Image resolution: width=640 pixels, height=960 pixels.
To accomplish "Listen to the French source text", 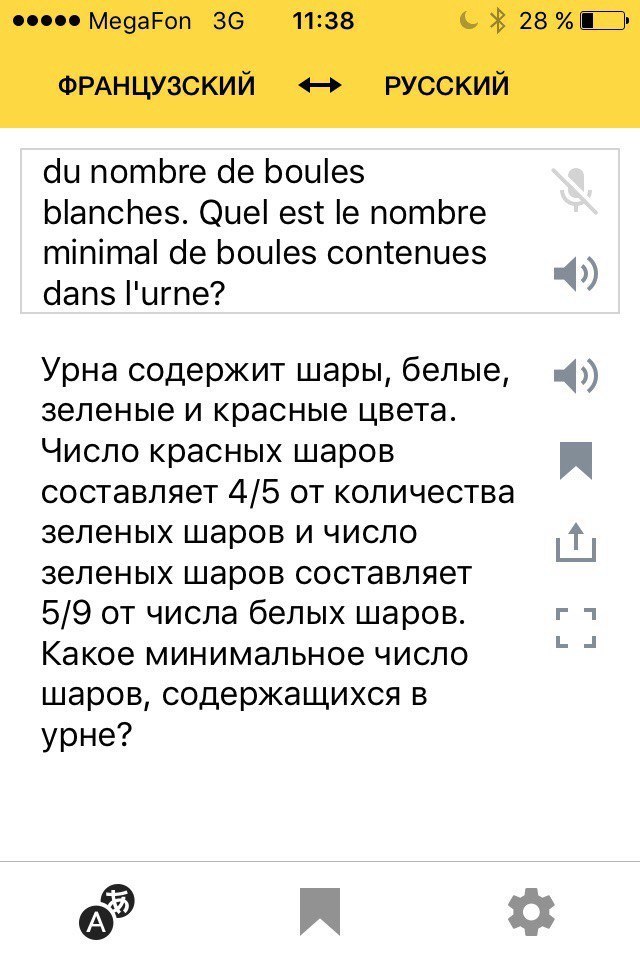I will [575, 273].
